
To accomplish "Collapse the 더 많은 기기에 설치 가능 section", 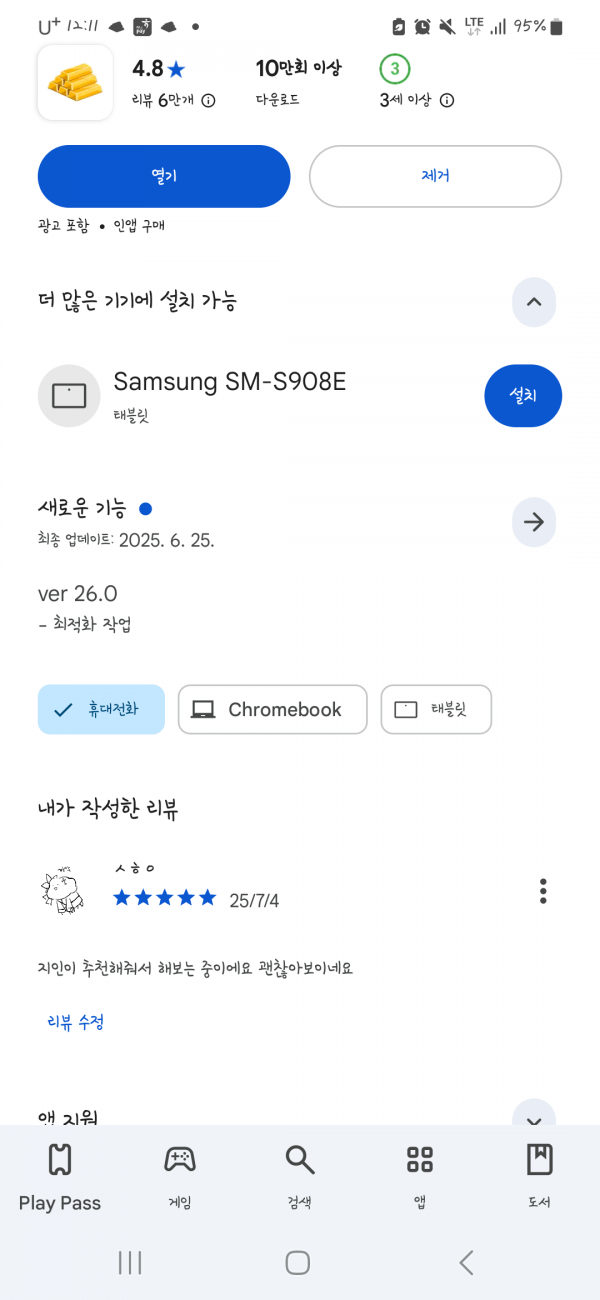I will [x=534, y=302].
